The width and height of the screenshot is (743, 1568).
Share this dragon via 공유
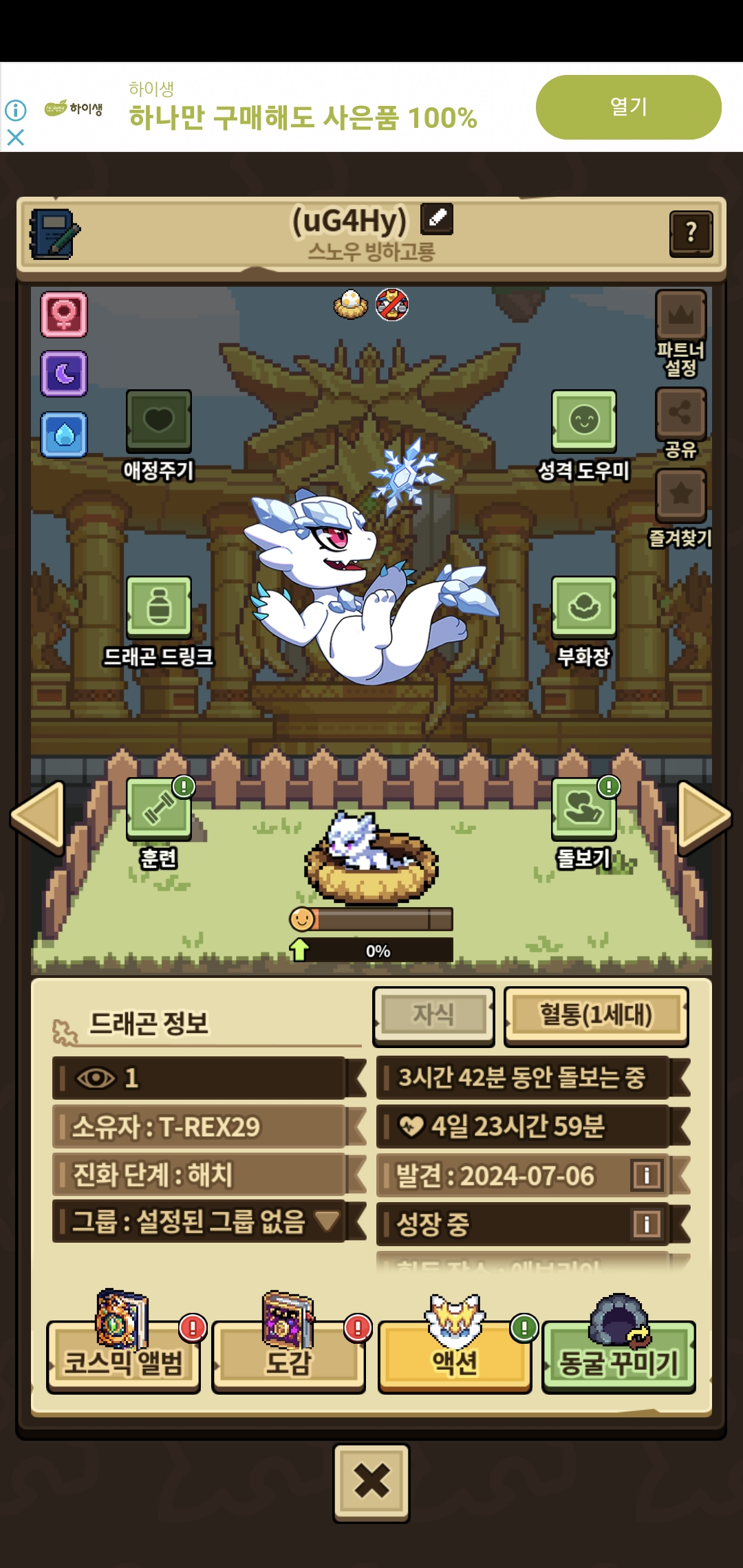point(680,414)
